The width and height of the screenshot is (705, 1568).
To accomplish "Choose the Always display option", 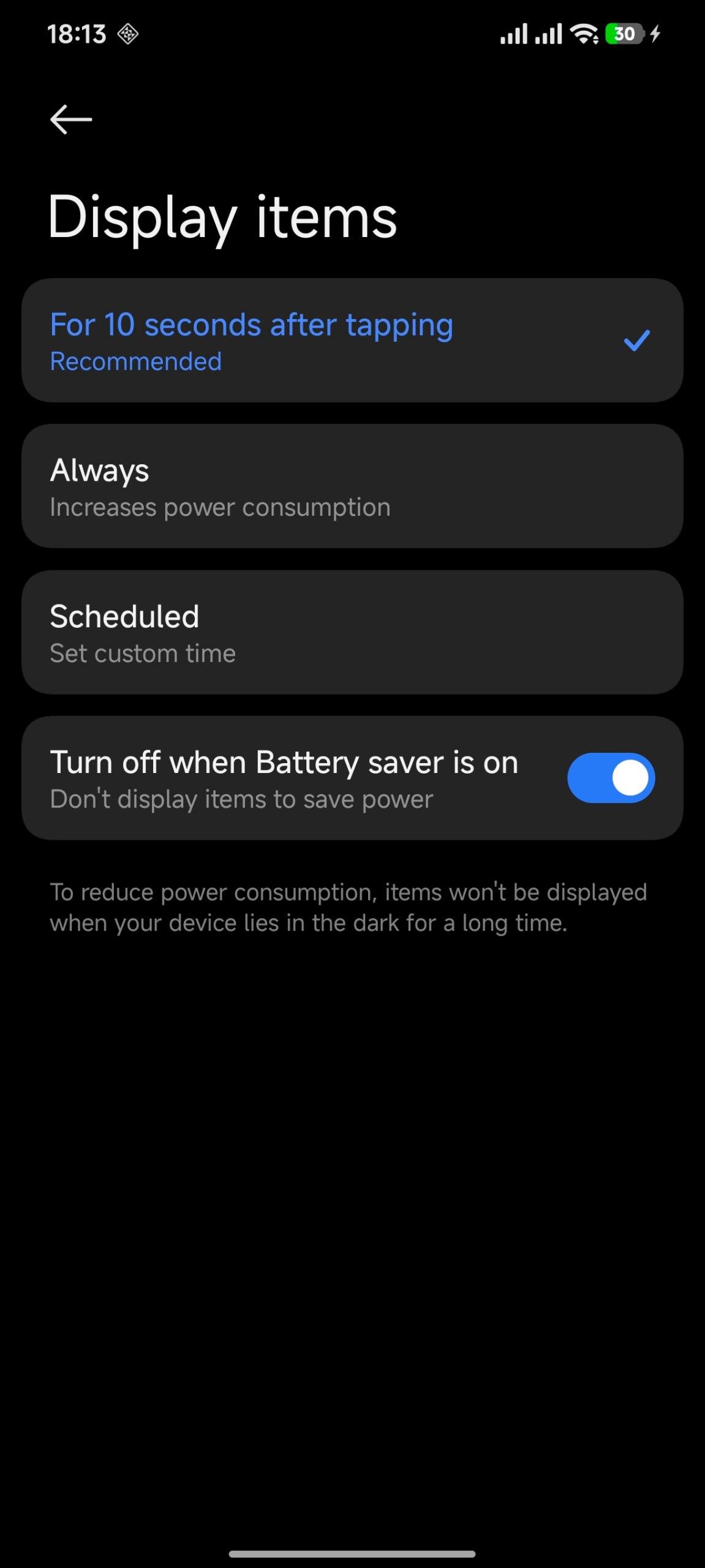I will tap(352, 486).
